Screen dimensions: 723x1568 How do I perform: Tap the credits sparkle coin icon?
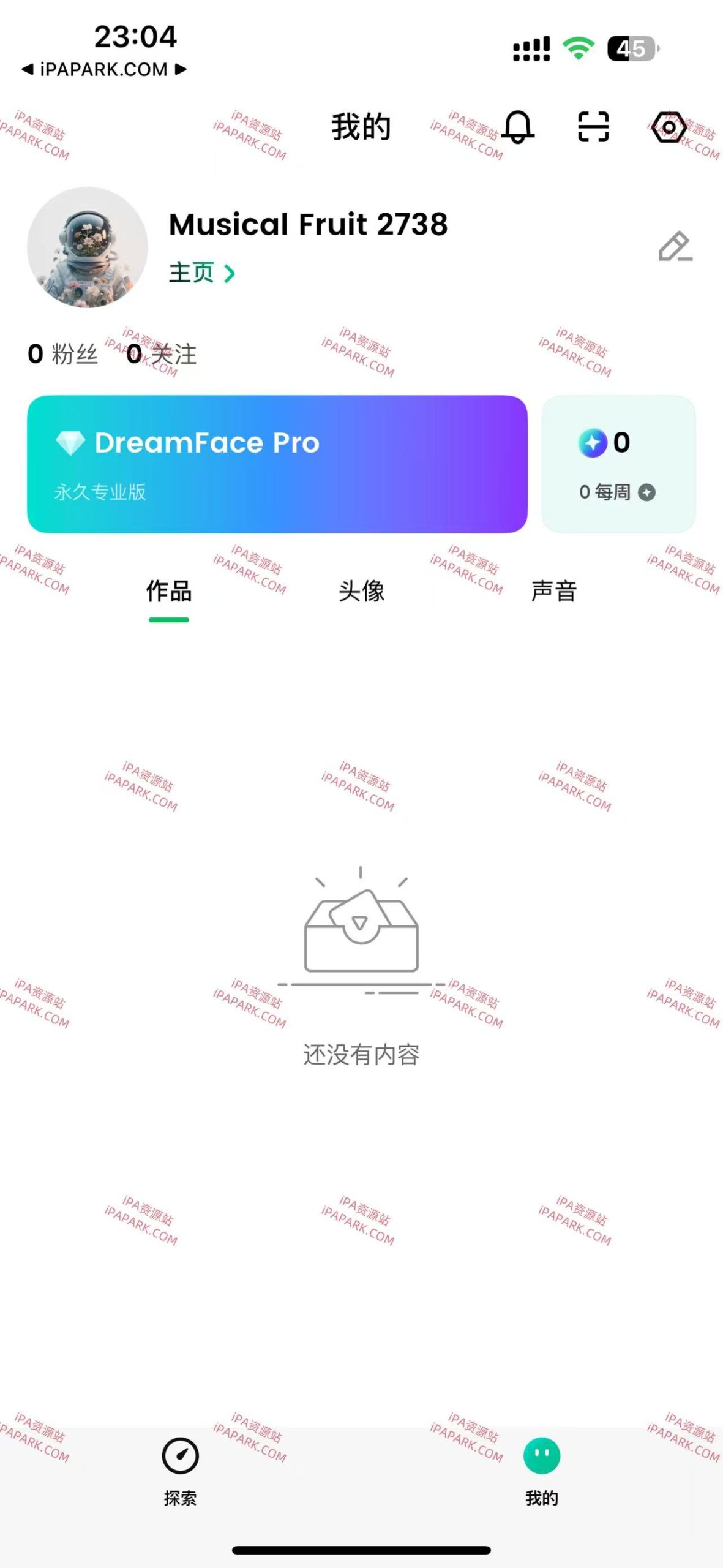pyautogui.click(x=593, y=443)
